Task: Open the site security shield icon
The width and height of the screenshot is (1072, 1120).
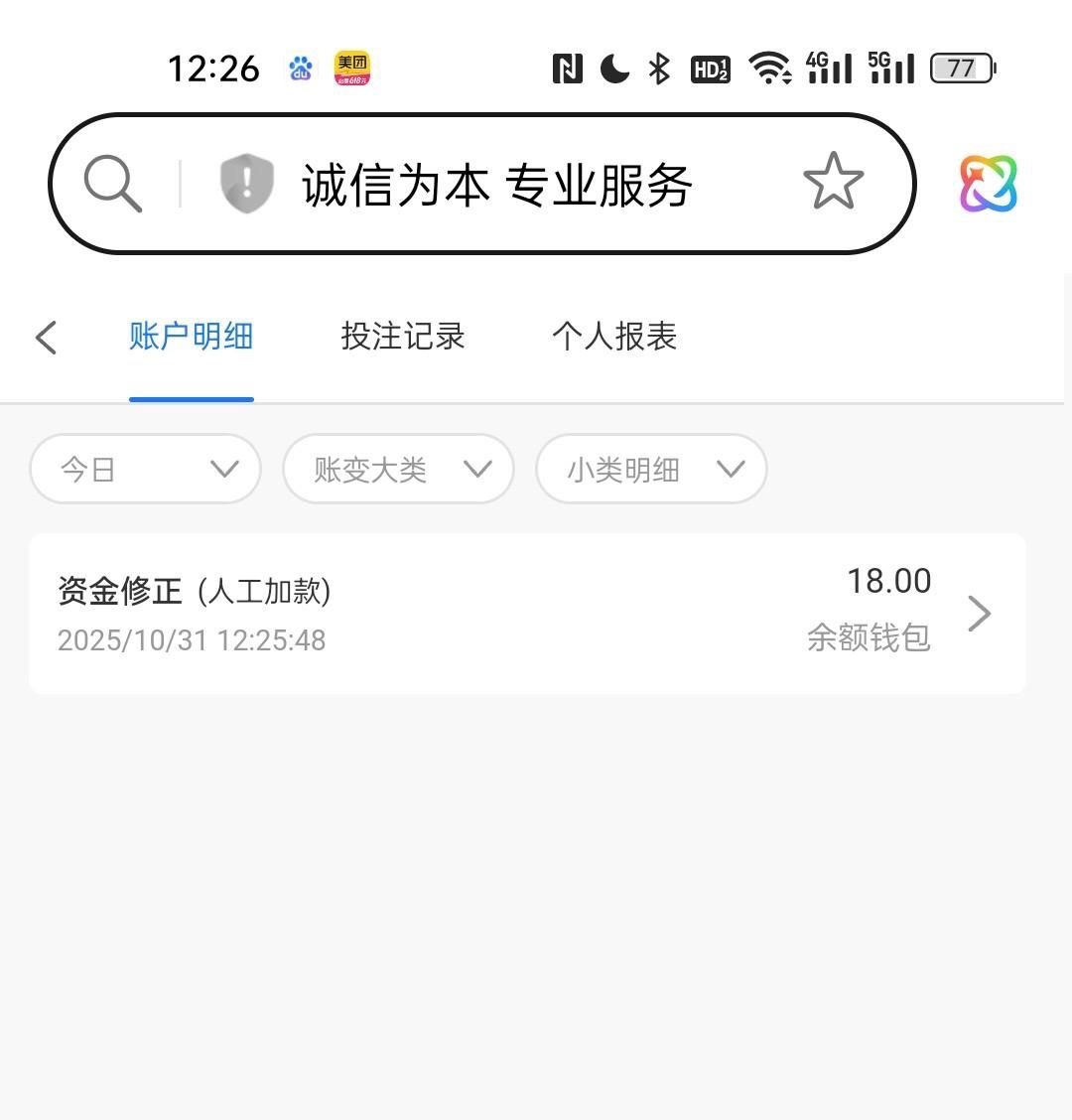Action: (246, 184)
